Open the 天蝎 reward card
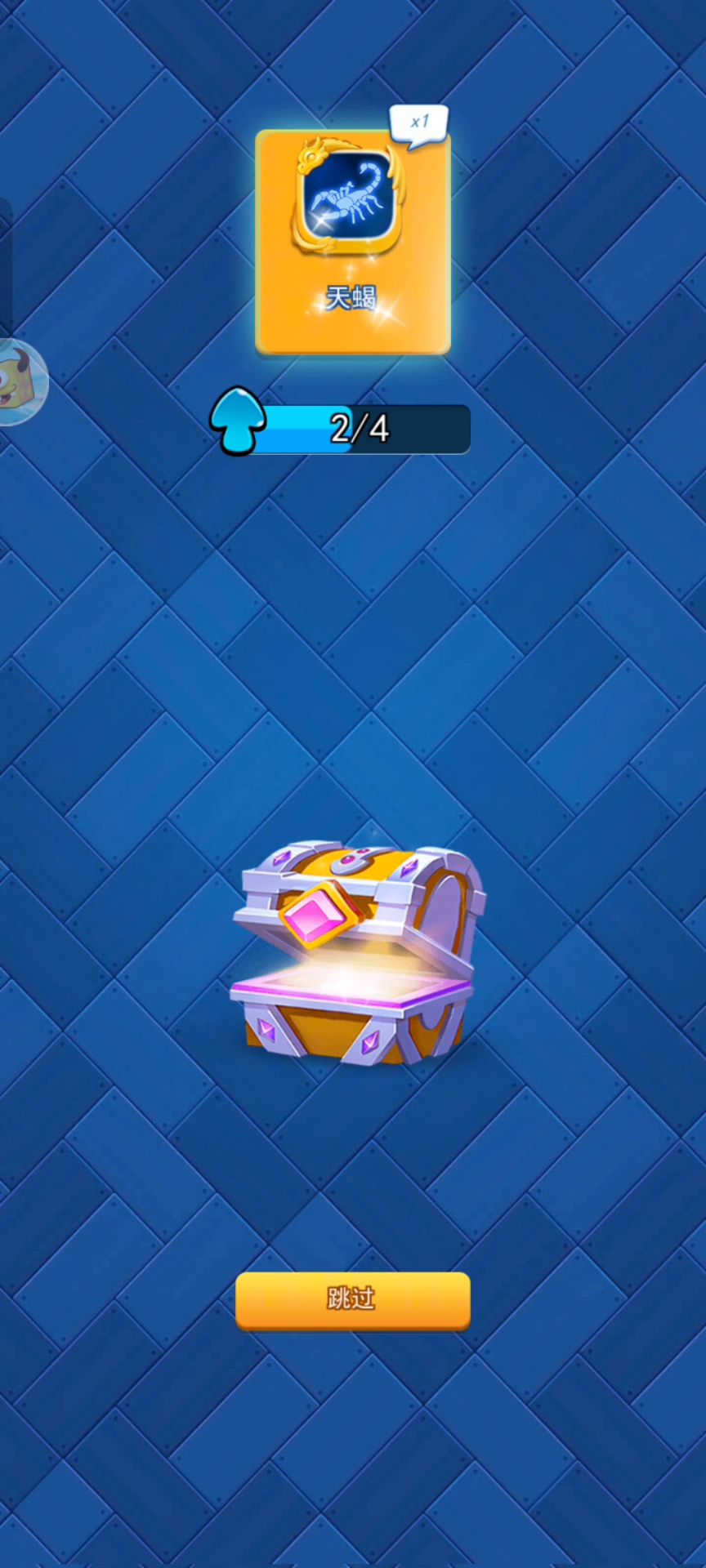Screen dimensions: 706x1568 352,242
